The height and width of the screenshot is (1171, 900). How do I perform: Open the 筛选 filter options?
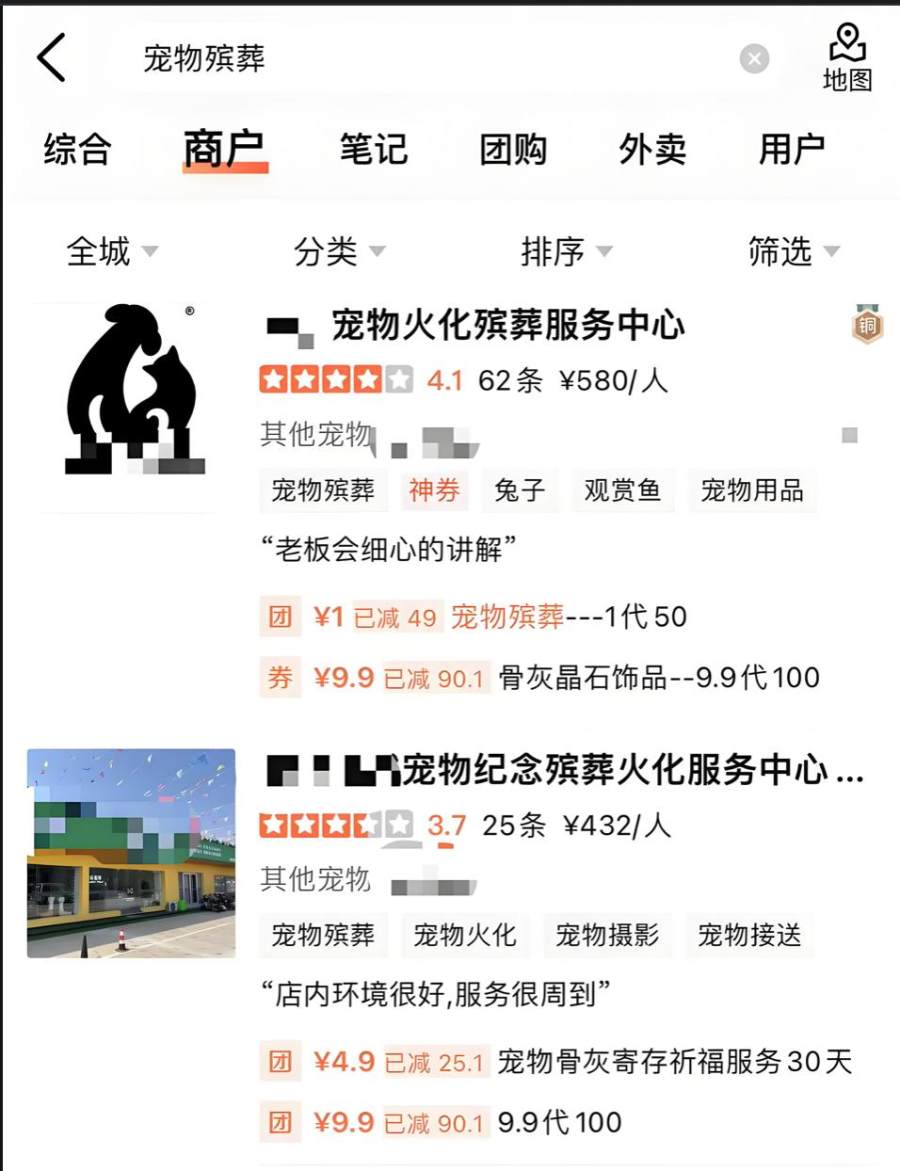pos(794,252)
